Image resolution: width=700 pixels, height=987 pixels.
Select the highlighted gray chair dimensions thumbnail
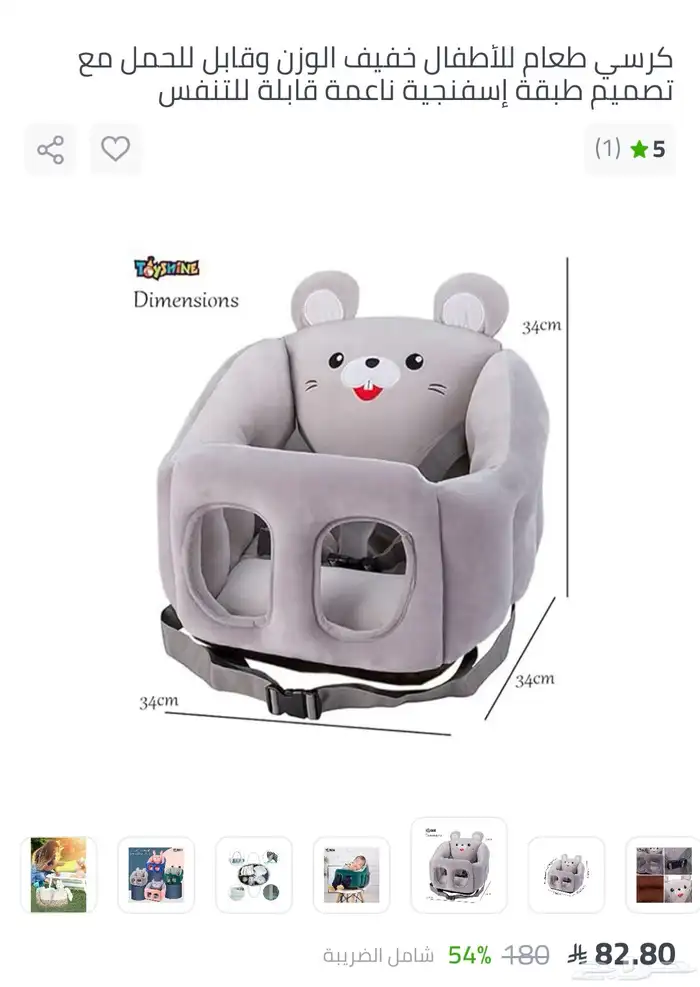[x=458, y=865]
